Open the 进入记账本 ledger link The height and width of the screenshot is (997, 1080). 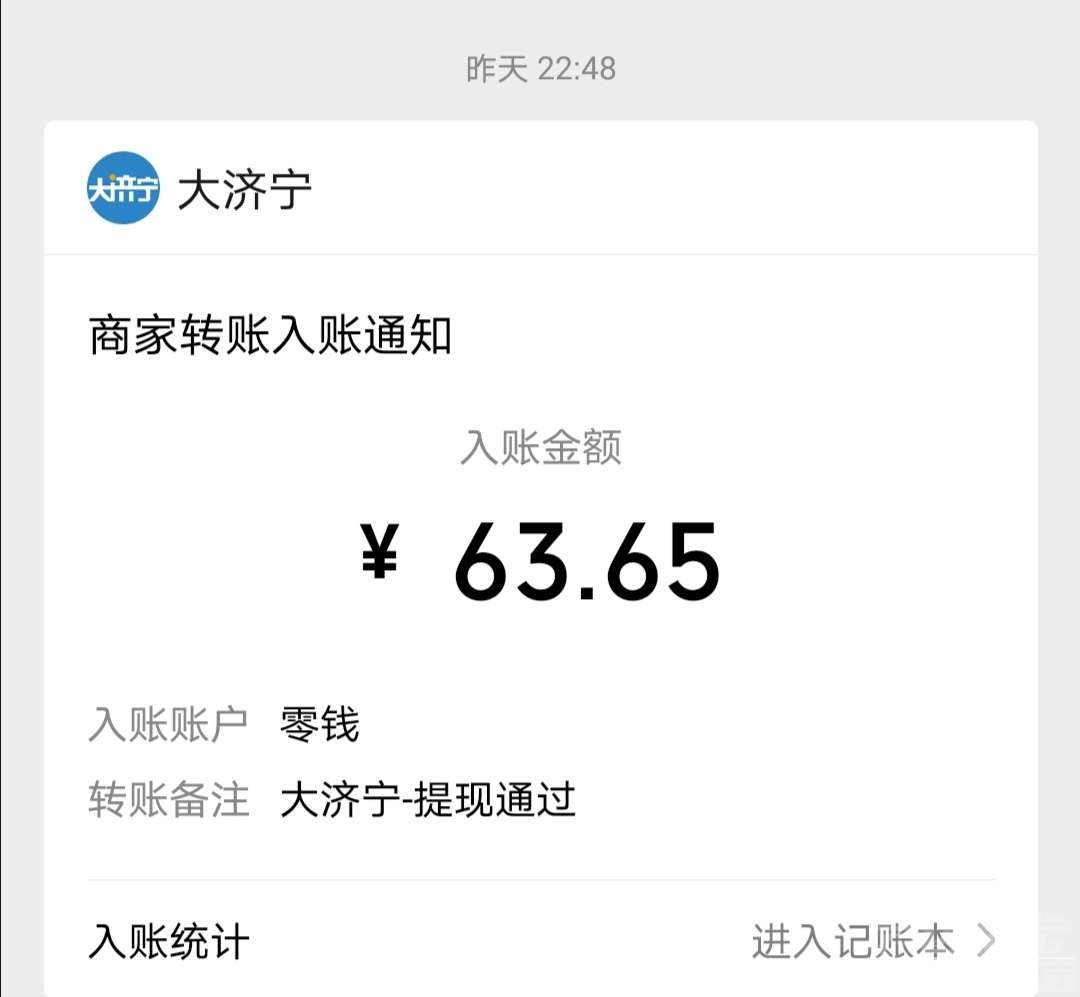(x=872, y=941)
